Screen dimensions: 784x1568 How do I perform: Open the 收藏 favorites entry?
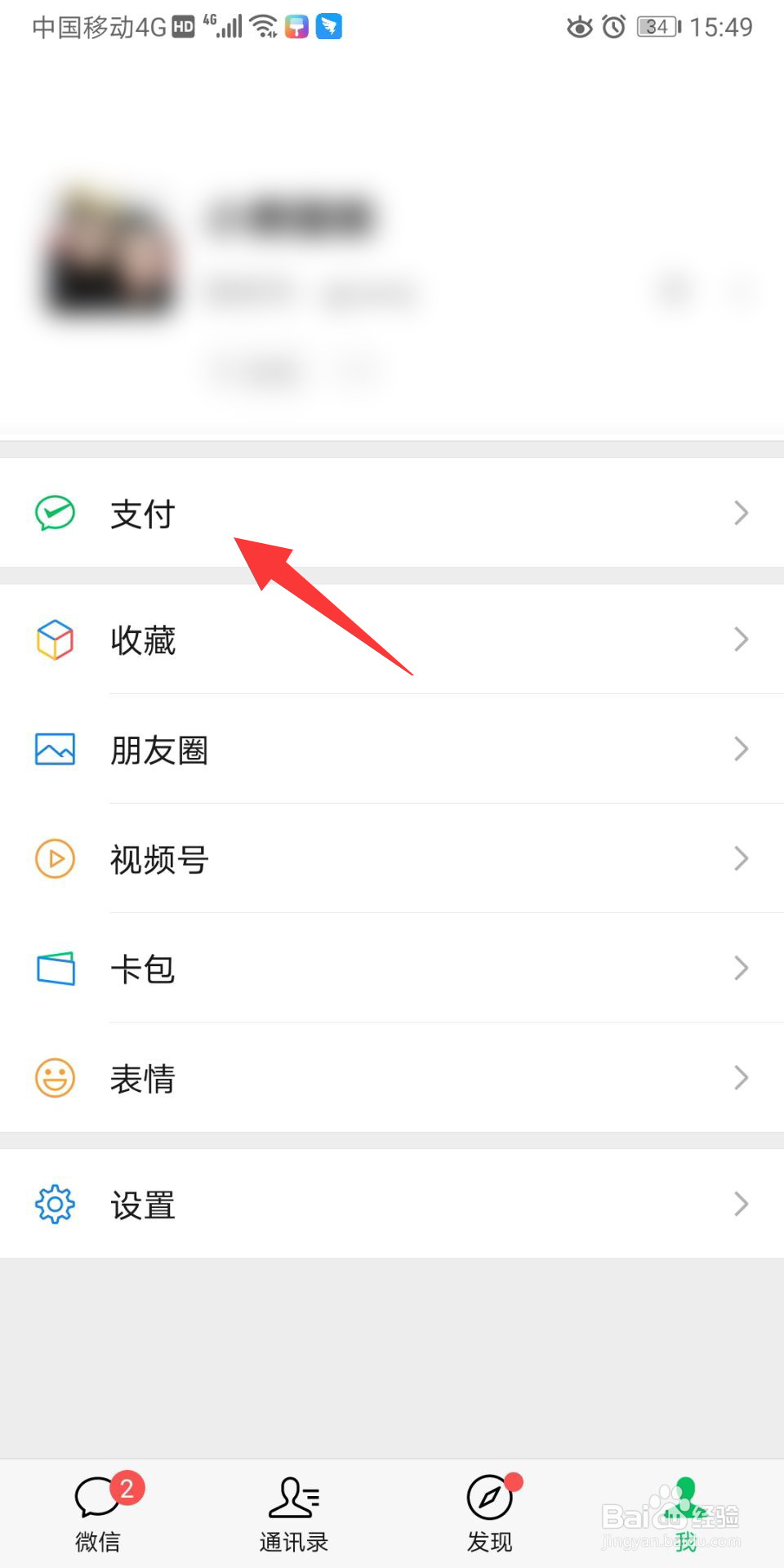click(143, 640)
